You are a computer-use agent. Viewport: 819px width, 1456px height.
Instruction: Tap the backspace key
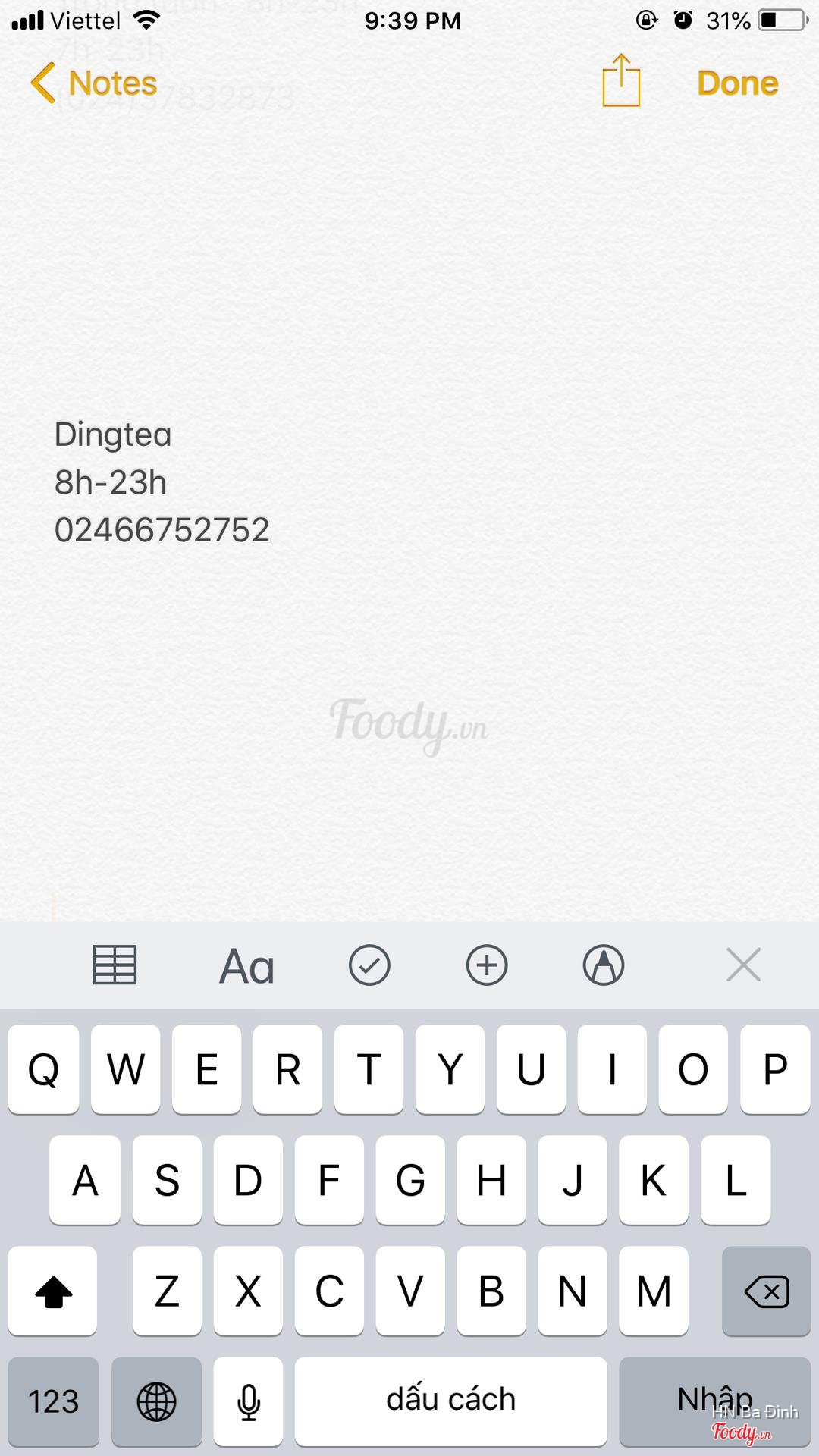tap(766, 1291)
